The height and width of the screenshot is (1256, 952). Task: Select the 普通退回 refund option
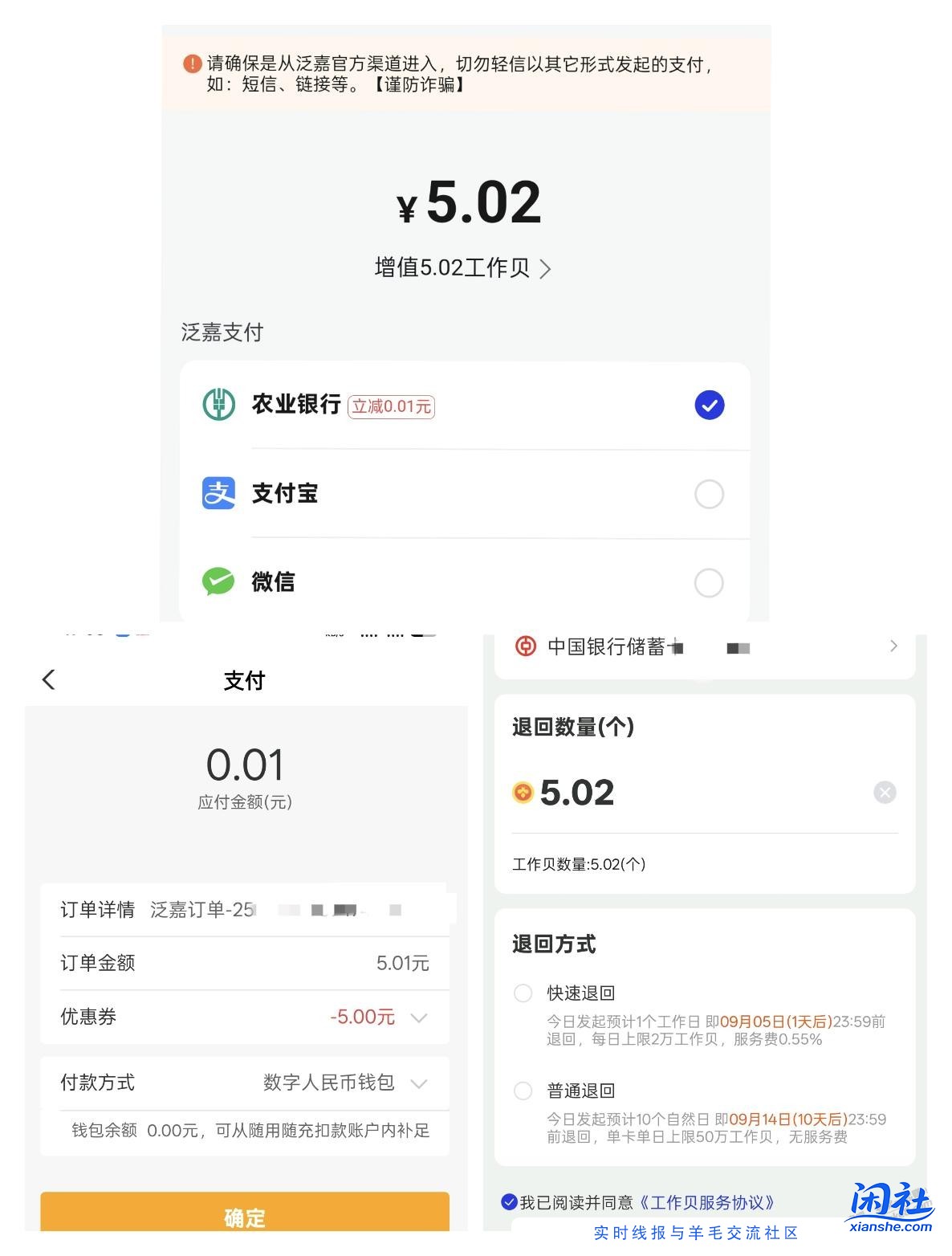click(523, 1092)
